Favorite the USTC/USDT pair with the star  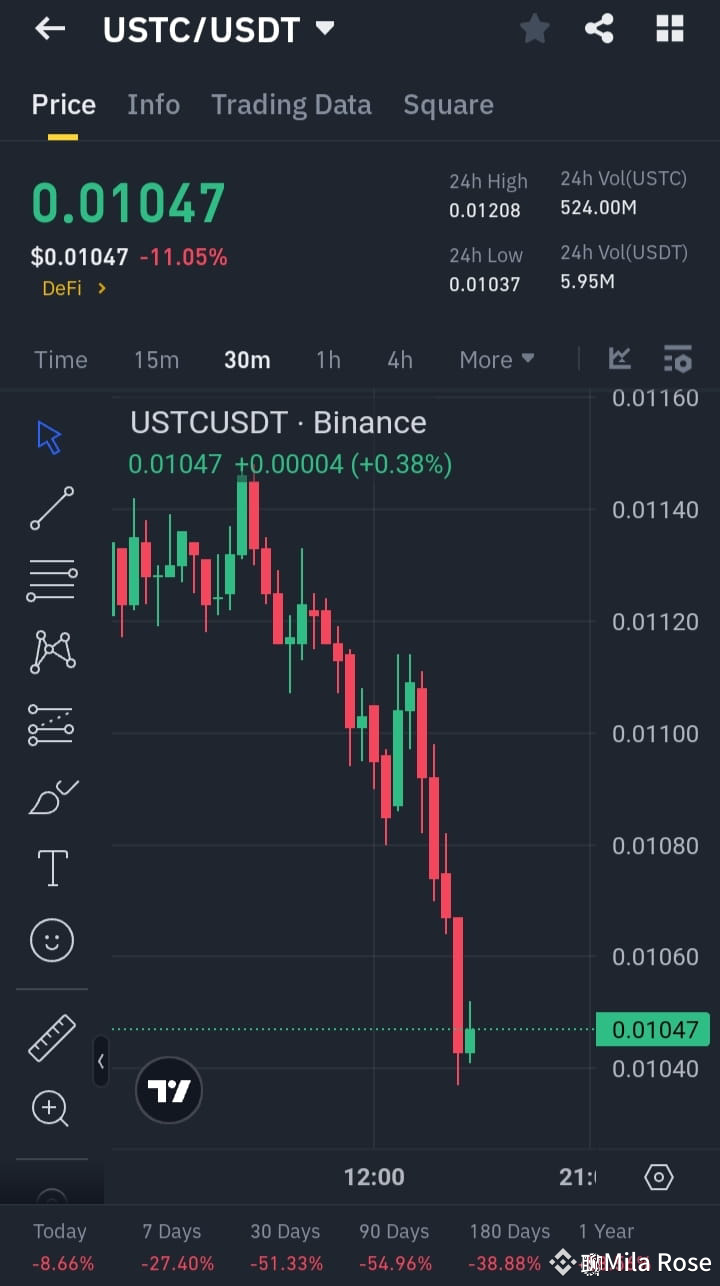(x=534, y=29)
